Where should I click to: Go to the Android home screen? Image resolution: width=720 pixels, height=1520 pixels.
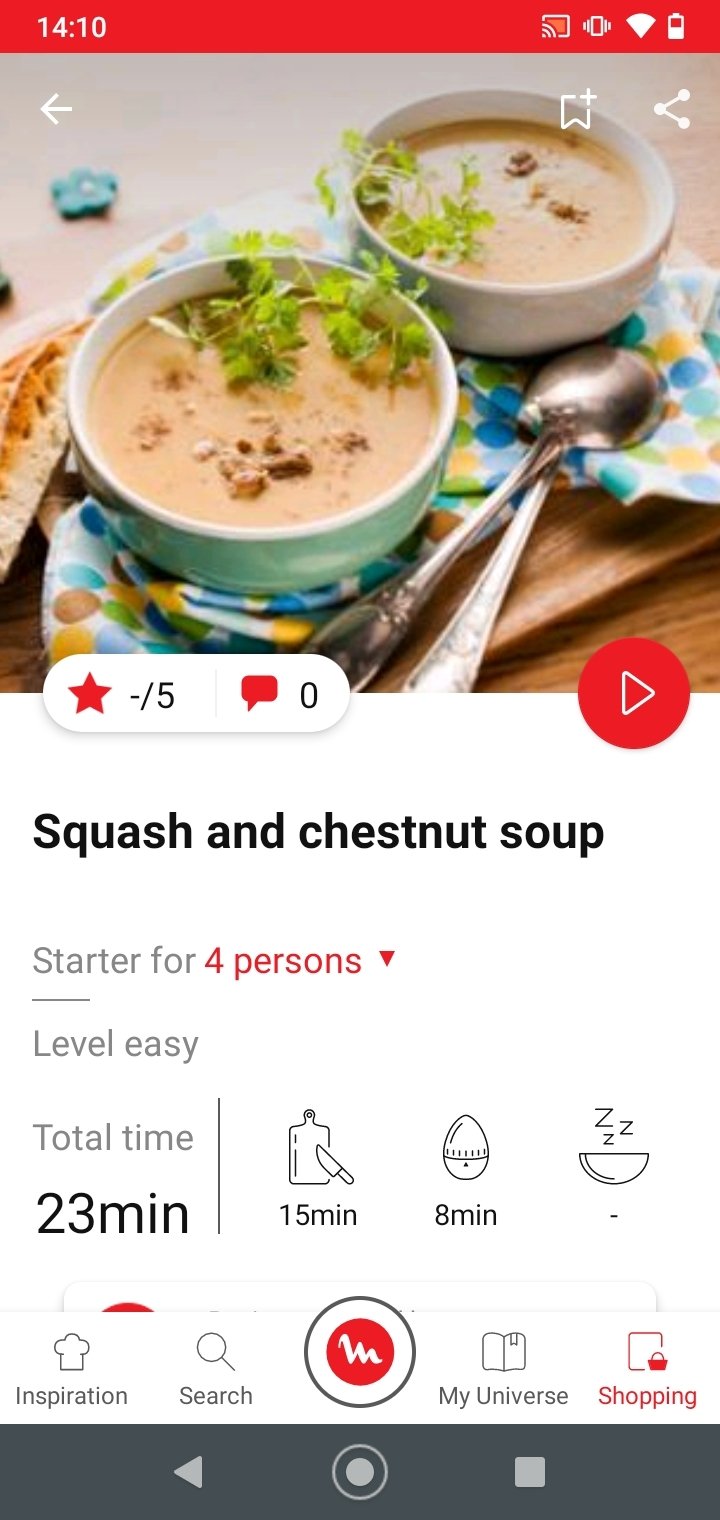tap(360, 1472)
